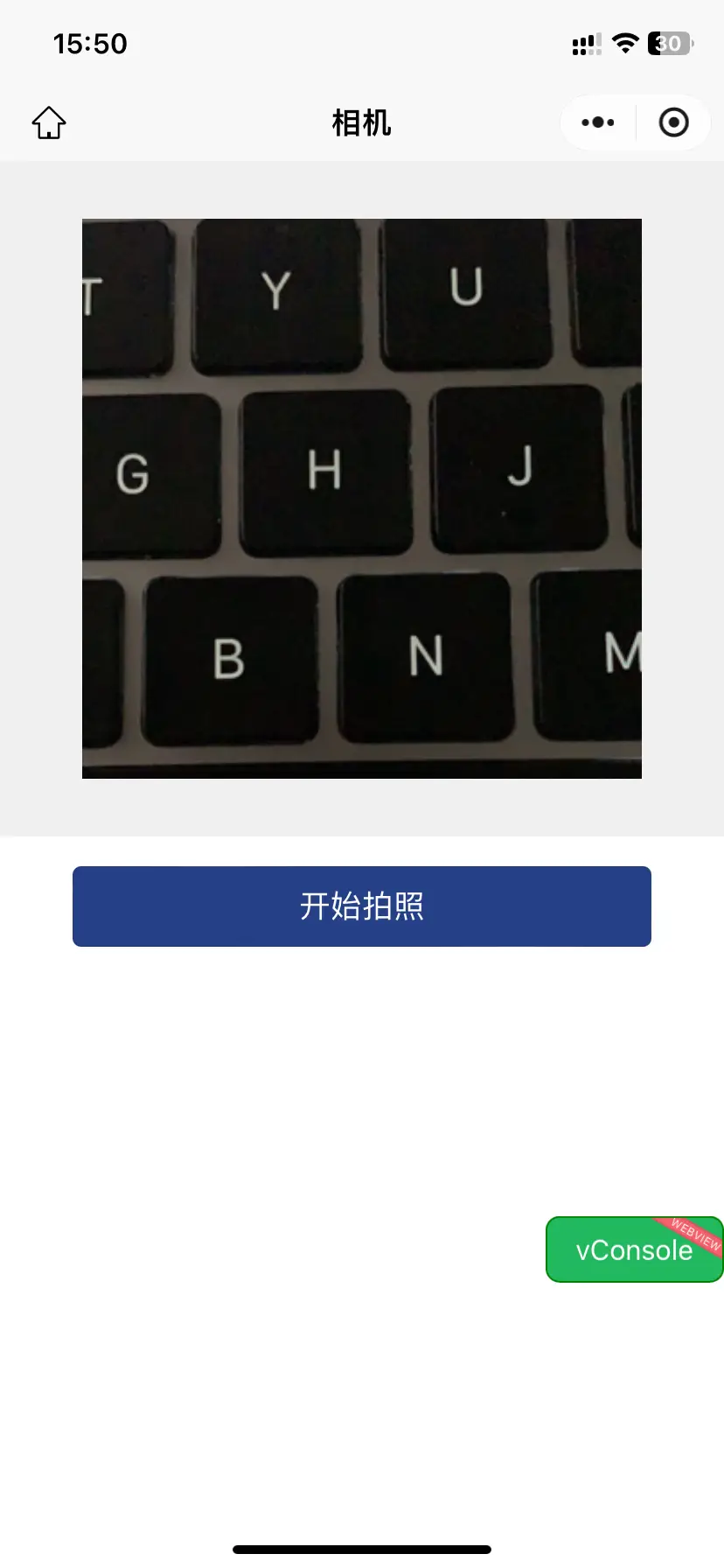Tap the 开始拍照 button

pyautogui.click(x=361, y=906)
